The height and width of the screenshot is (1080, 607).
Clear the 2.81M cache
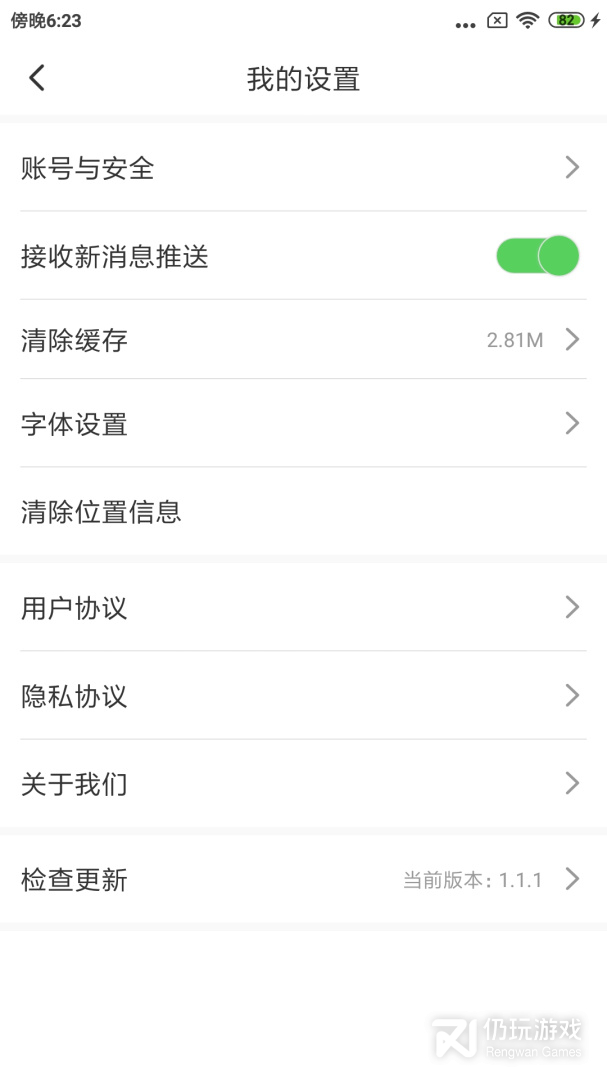[x=300, y=340]
